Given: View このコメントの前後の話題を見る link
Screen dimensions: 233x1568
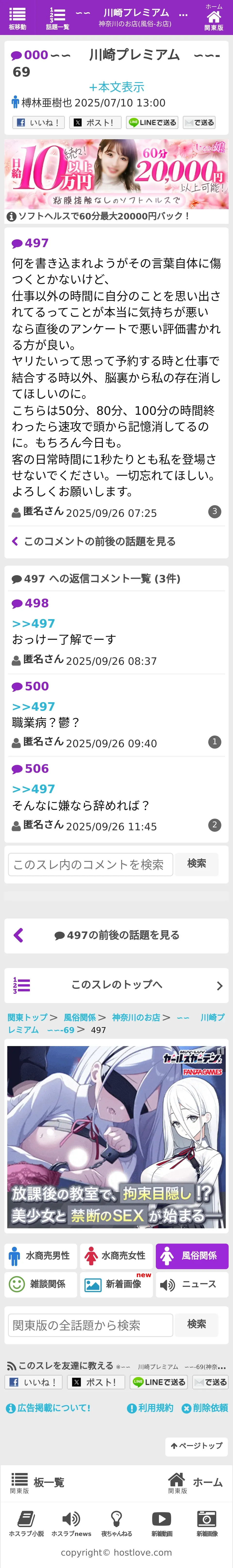Looking at the screenshot, I should [99, 541].
